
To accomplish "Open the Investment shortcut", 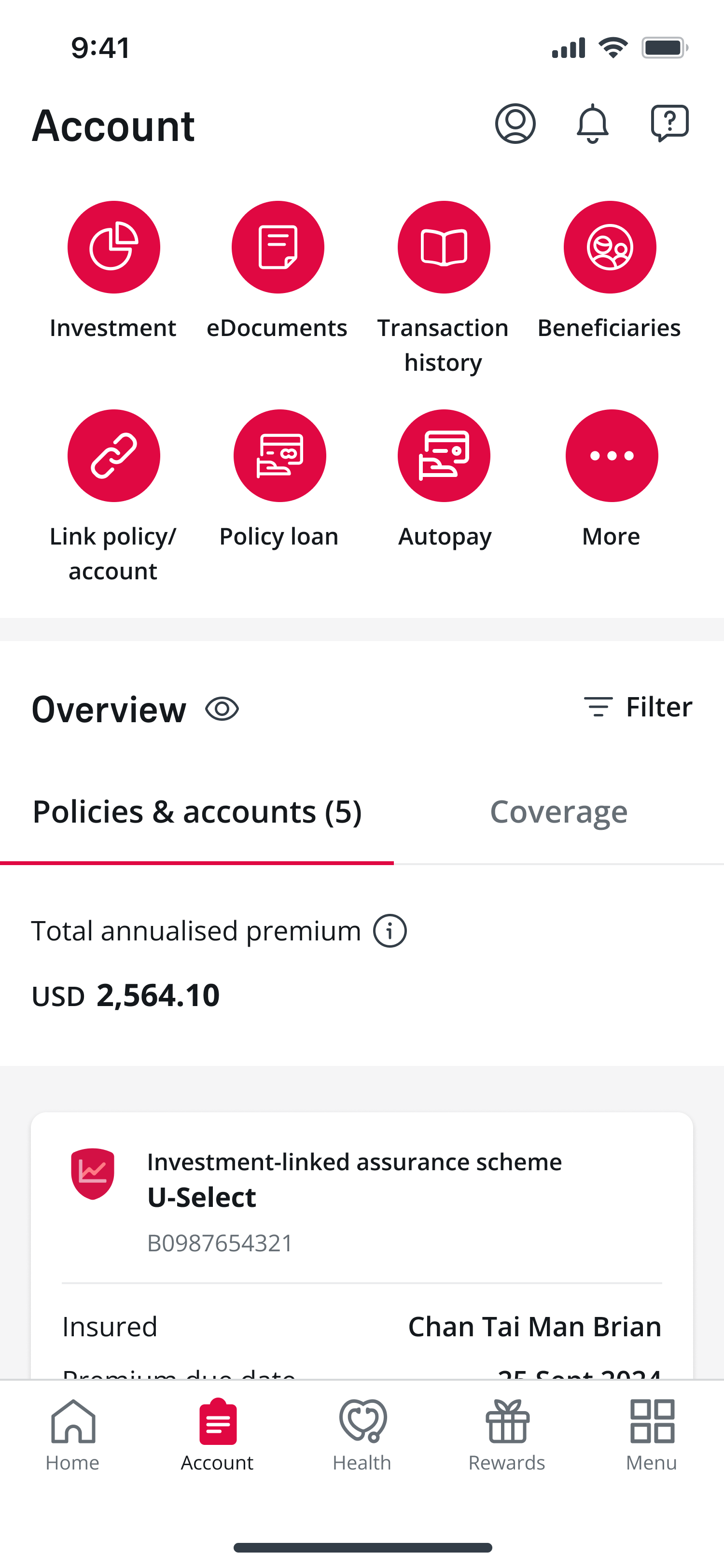I will [114, 248].
